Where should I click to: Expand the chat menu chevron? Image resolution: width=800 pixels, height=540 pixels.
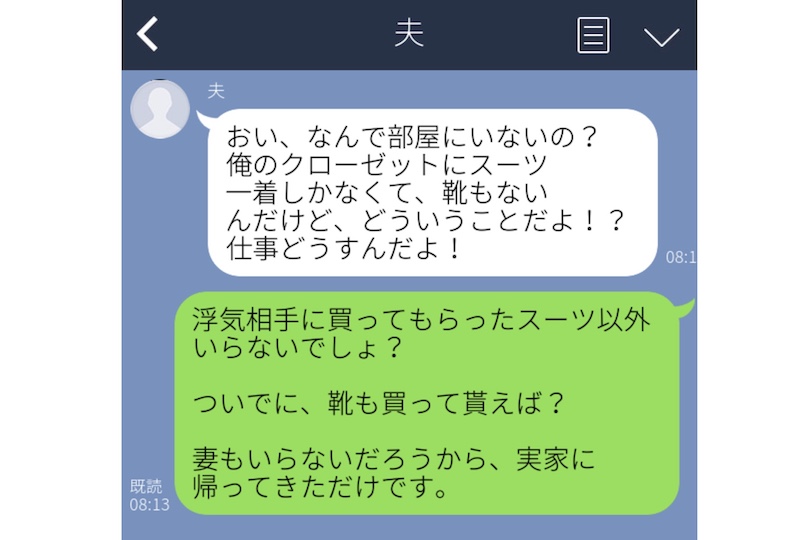point(661,37)
